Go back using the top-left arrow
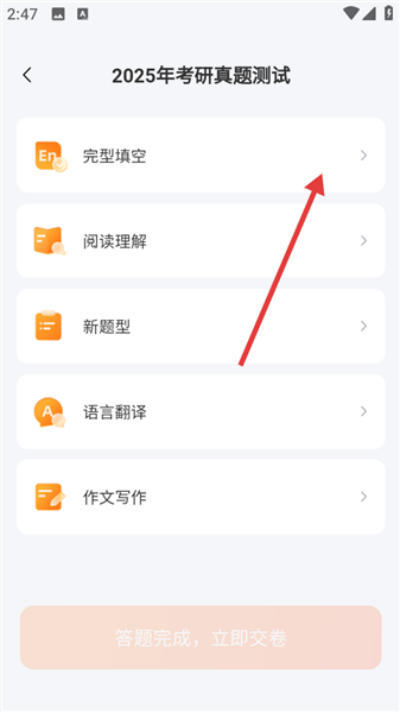Screen dimensions: 400x712 pyautogui.click(x=27, y=75)
